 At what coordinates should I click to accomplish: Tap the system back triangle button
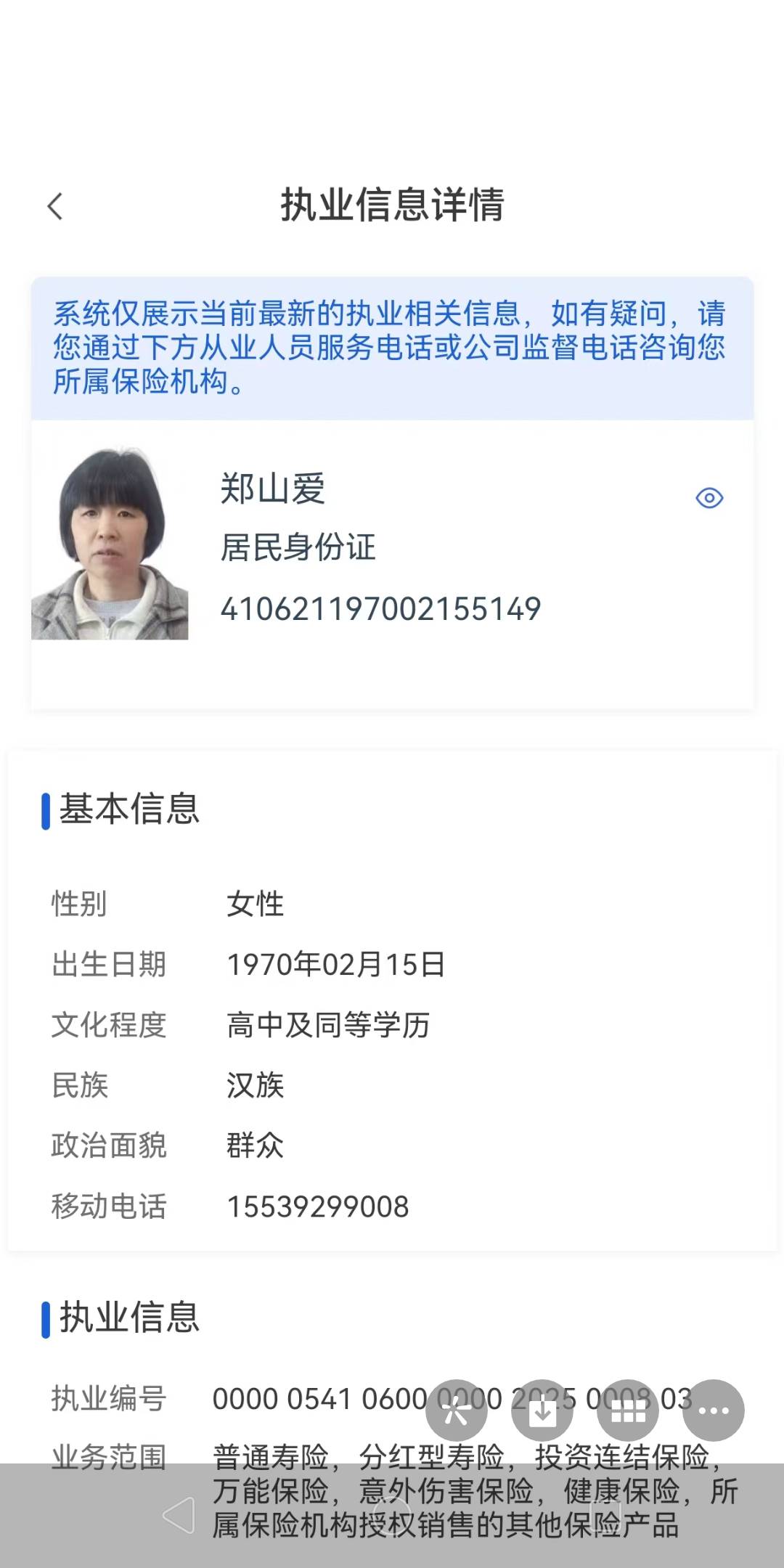coord(179,1515)
